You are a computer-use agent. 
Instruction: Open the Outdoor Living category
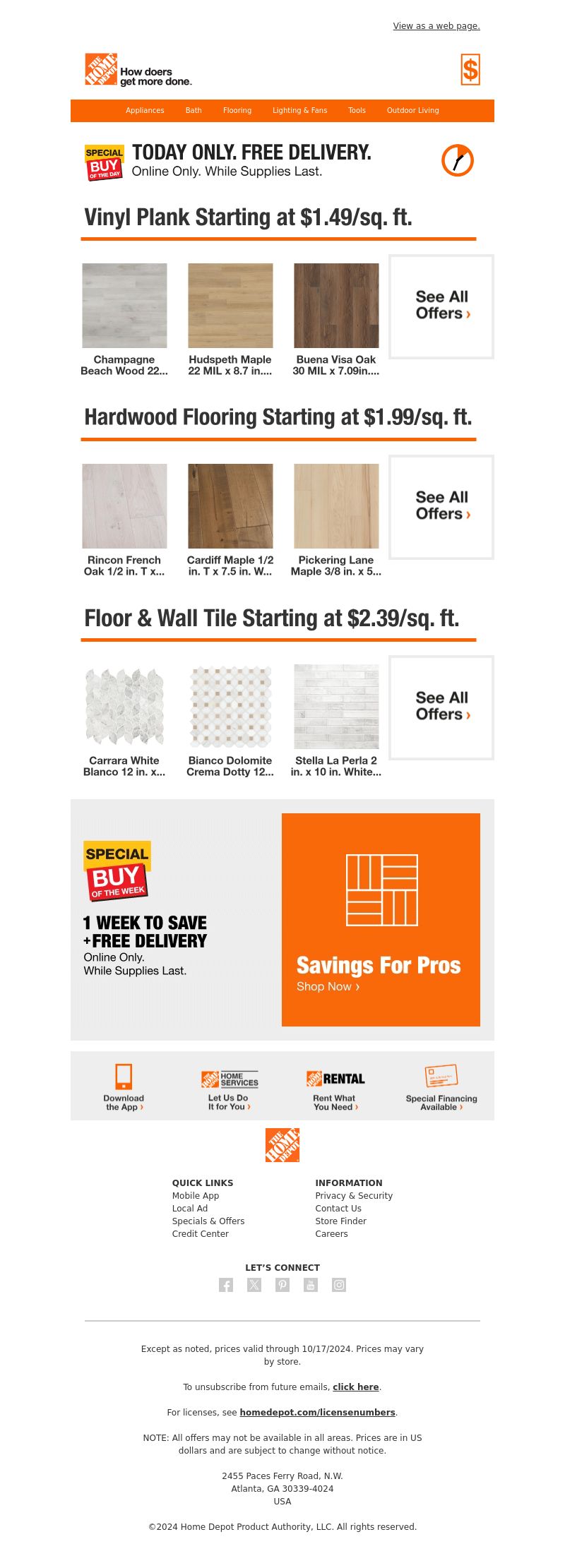pos(412,110)
